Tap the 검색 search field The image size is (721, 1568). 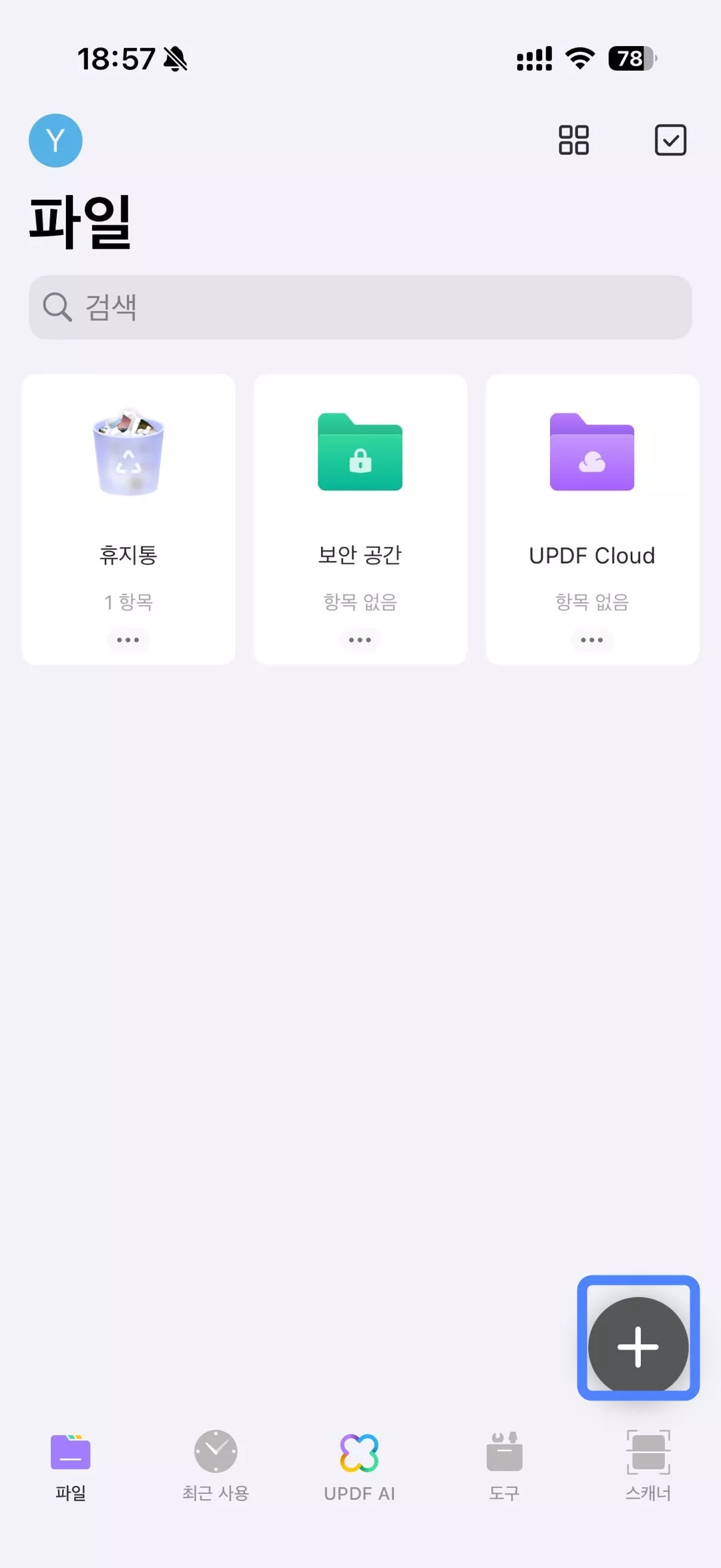pyautogui.click(x=360, y=307)
